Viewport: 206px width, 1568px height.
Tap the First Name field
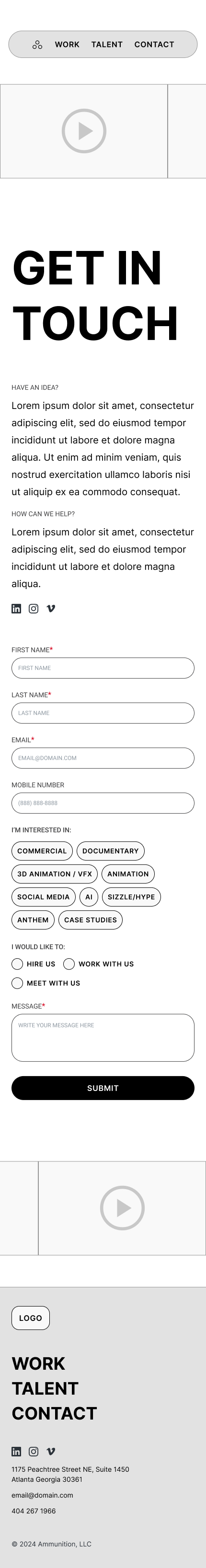point(103,668)
